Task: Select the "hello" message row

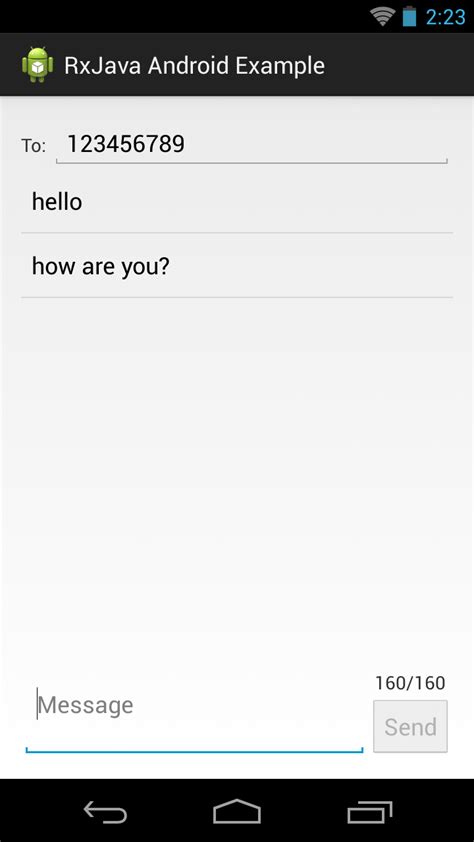Action: click(237, 202)
